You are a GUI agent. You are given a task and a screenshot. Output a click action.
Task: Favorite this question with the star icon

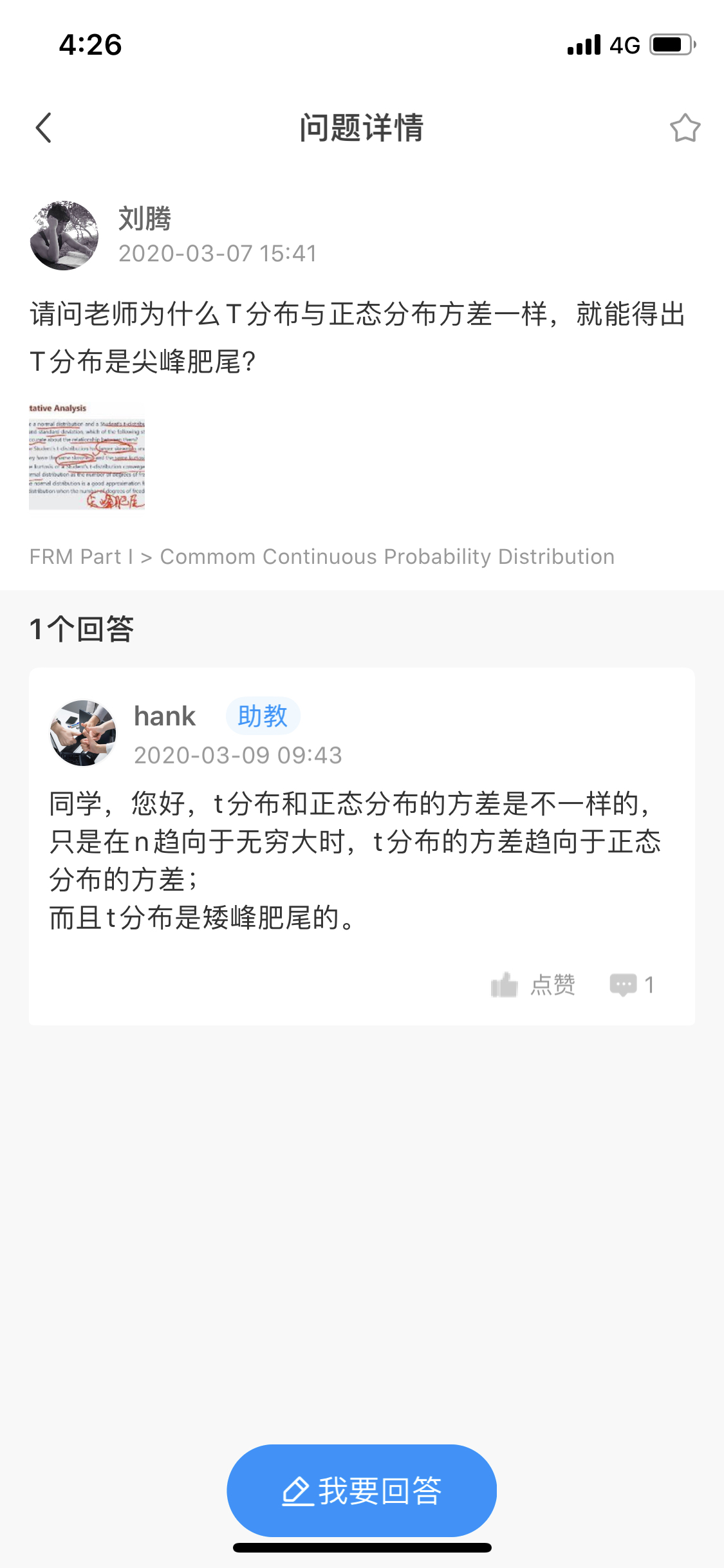click(x=685, y=128)
